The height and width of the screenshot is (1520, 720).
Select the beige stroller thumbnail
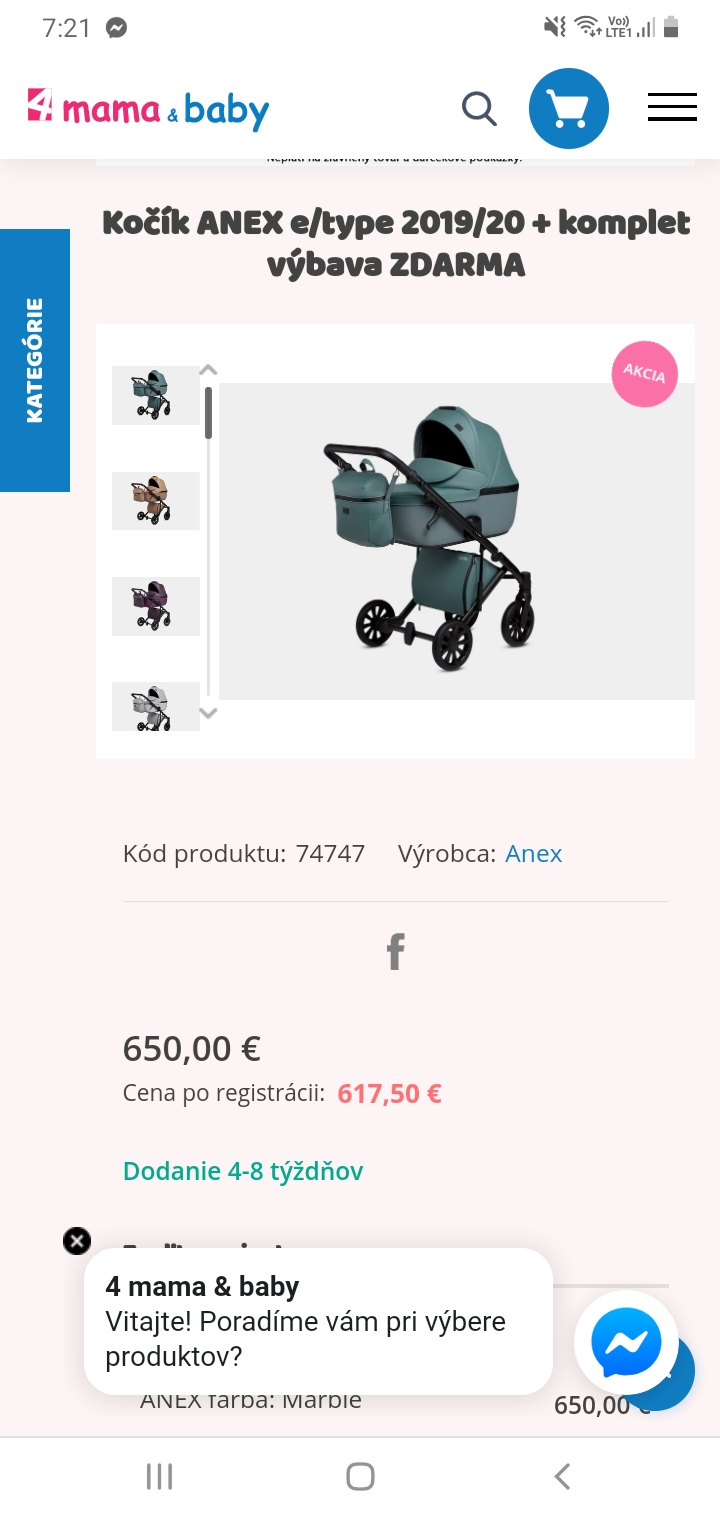(x=155, y=500)
